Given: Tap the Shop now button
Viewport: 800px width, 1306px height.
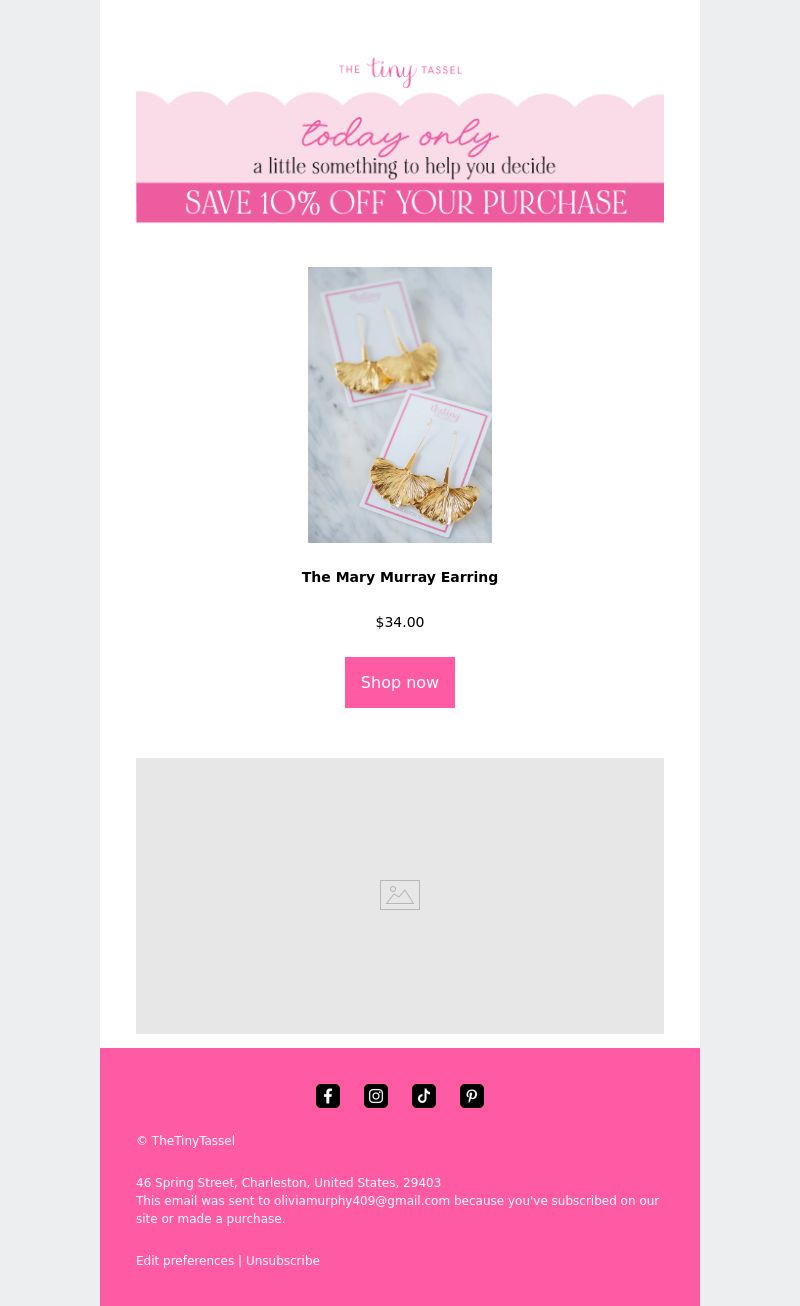Looking at the screenshot, I should point(399,682).
